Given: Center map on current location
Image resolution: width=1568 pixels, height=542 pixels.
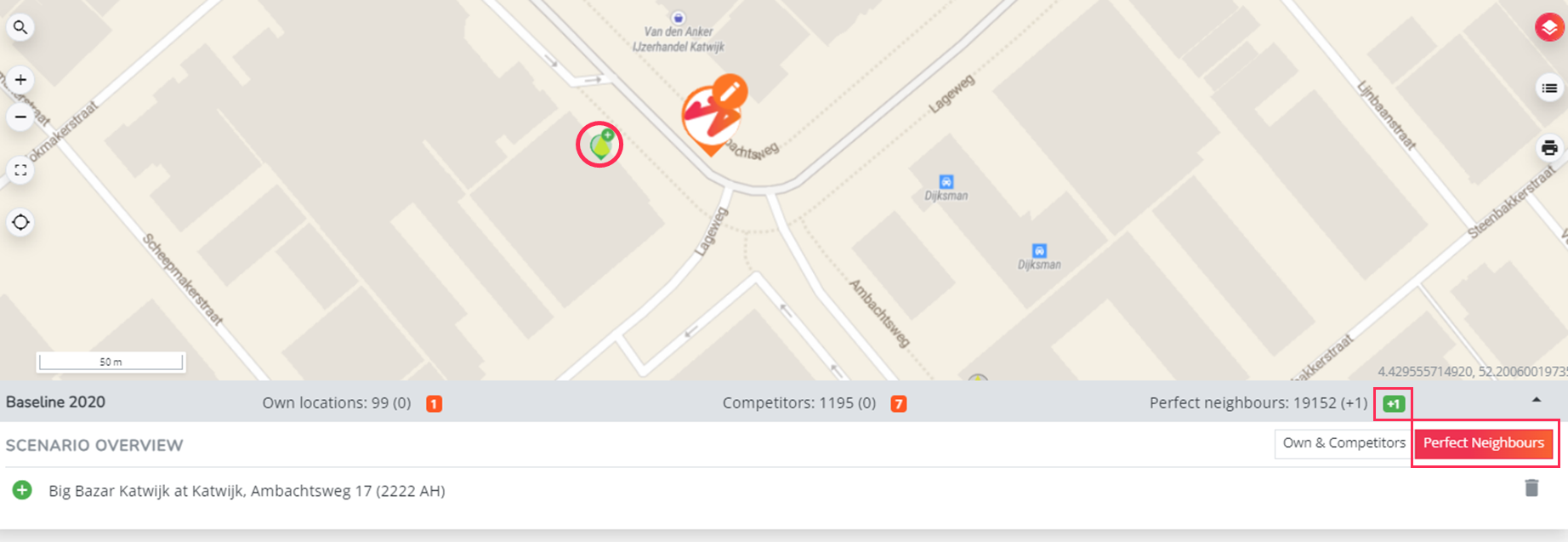Looking at the screenshot, I should pos(20,223).
